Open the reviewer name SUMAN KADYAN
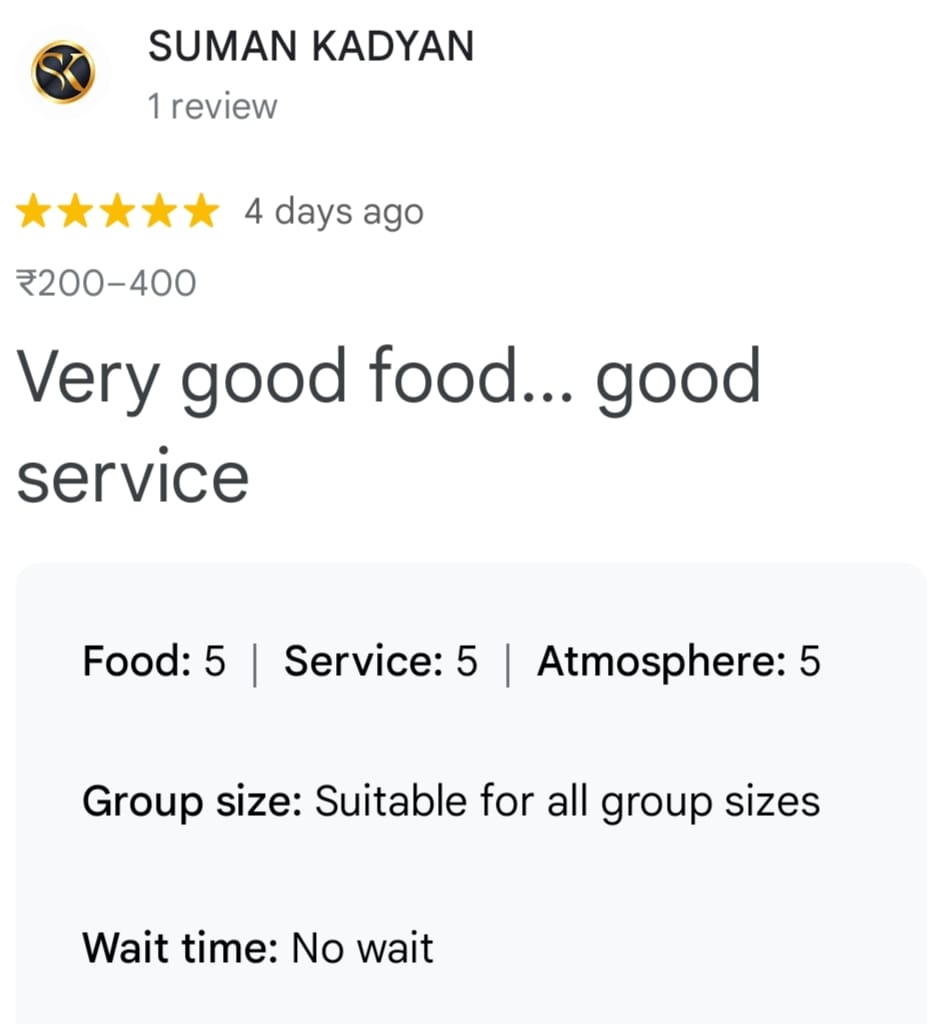The image size is (933, 1024). [312, 46]
